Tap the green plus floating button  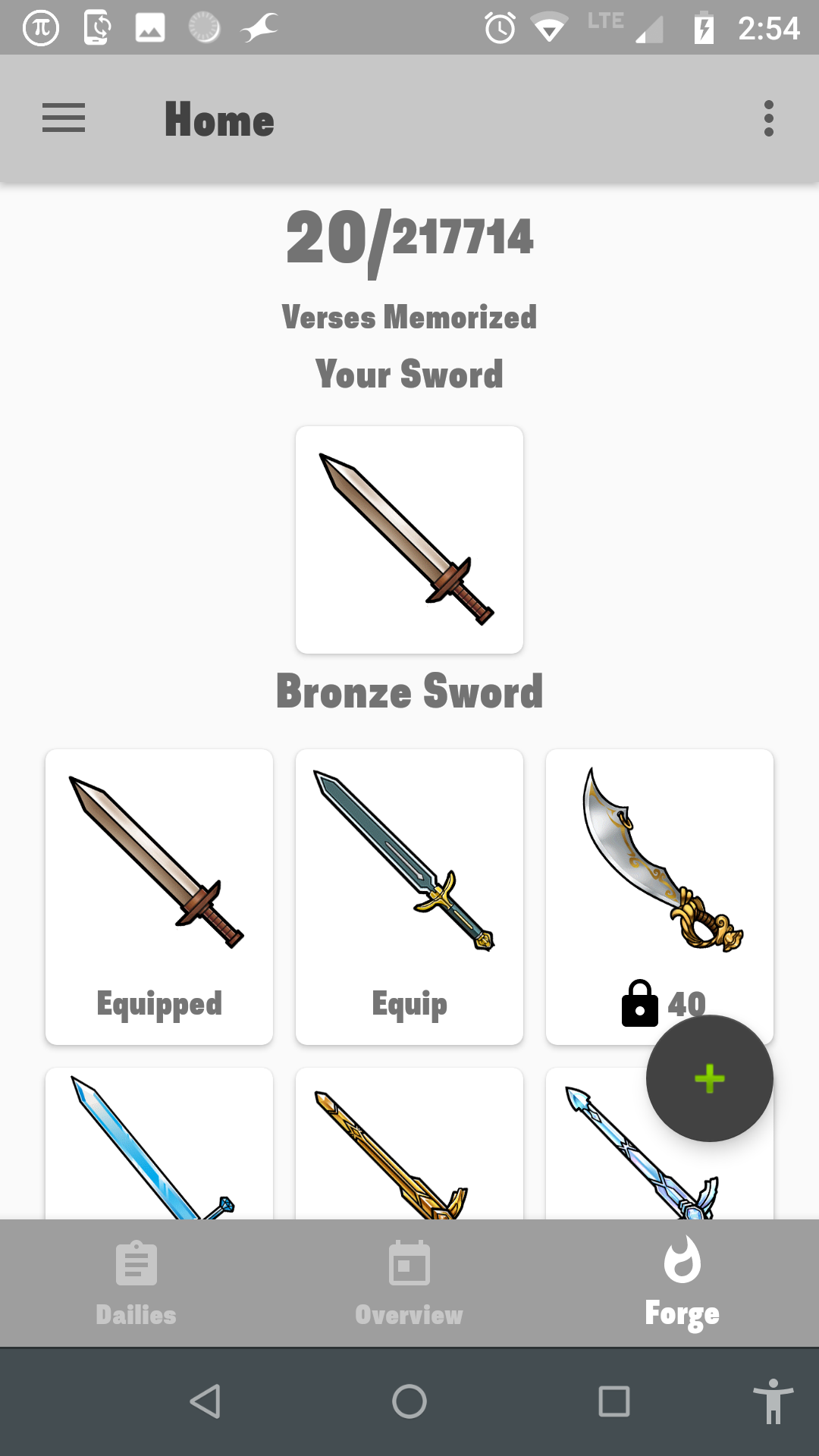[x=710, y=1078]
